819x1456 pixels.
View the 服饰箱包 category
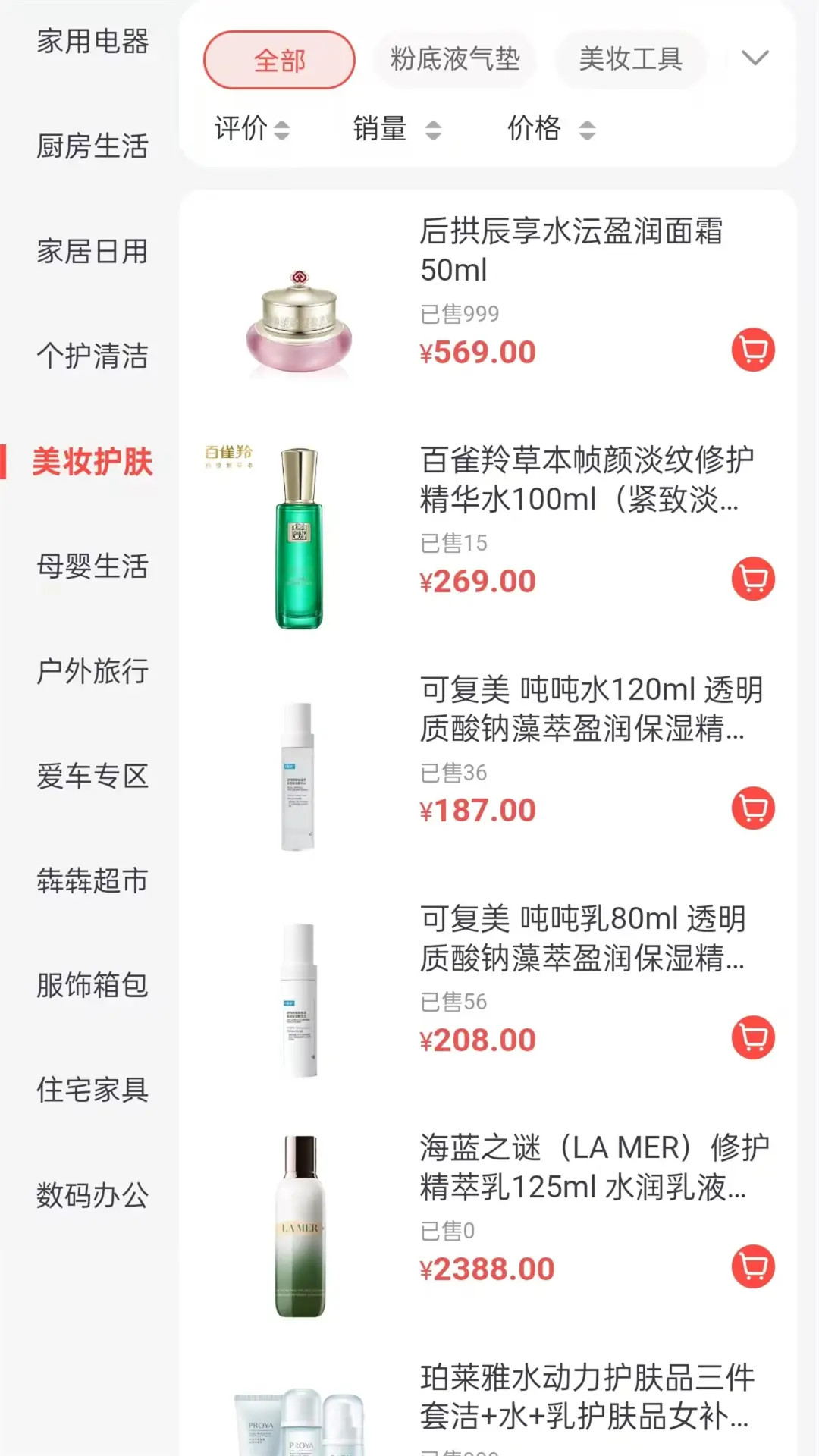[93, 986]
